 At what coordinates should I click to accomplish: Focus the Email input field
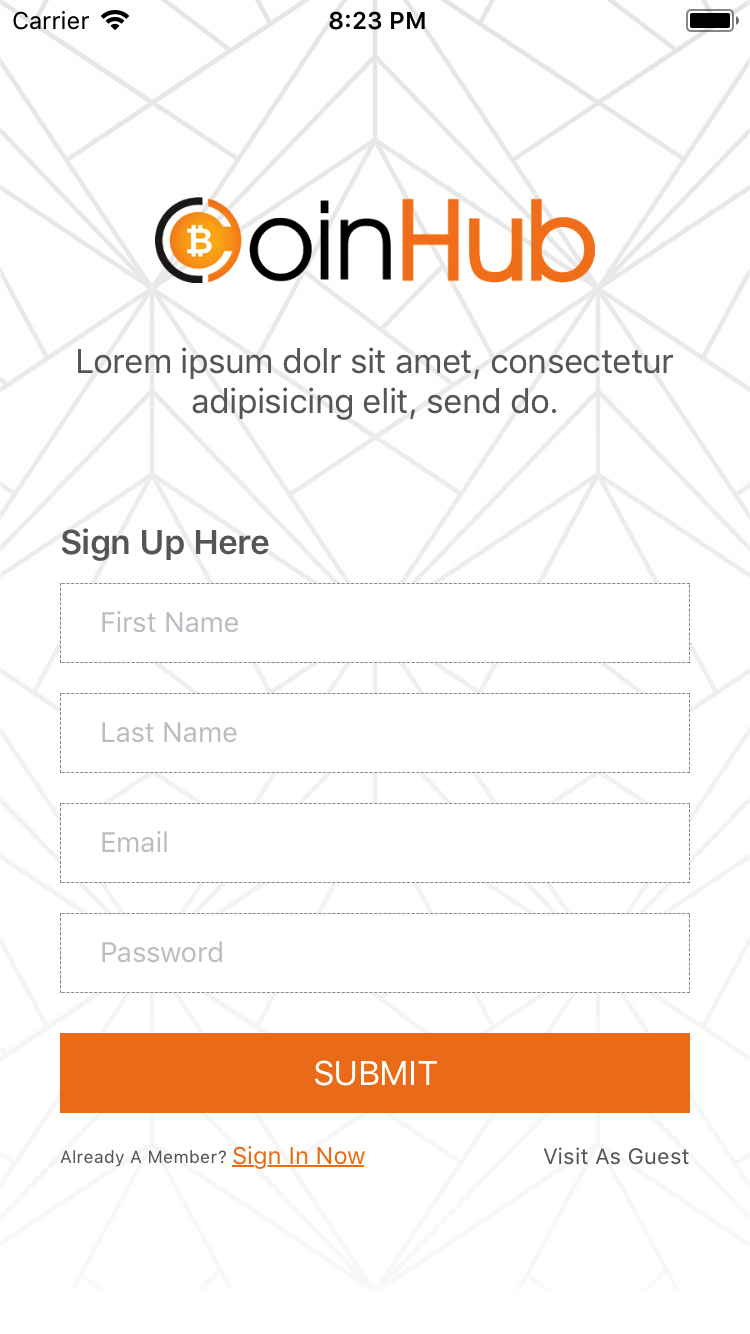[x=375, y=843]
